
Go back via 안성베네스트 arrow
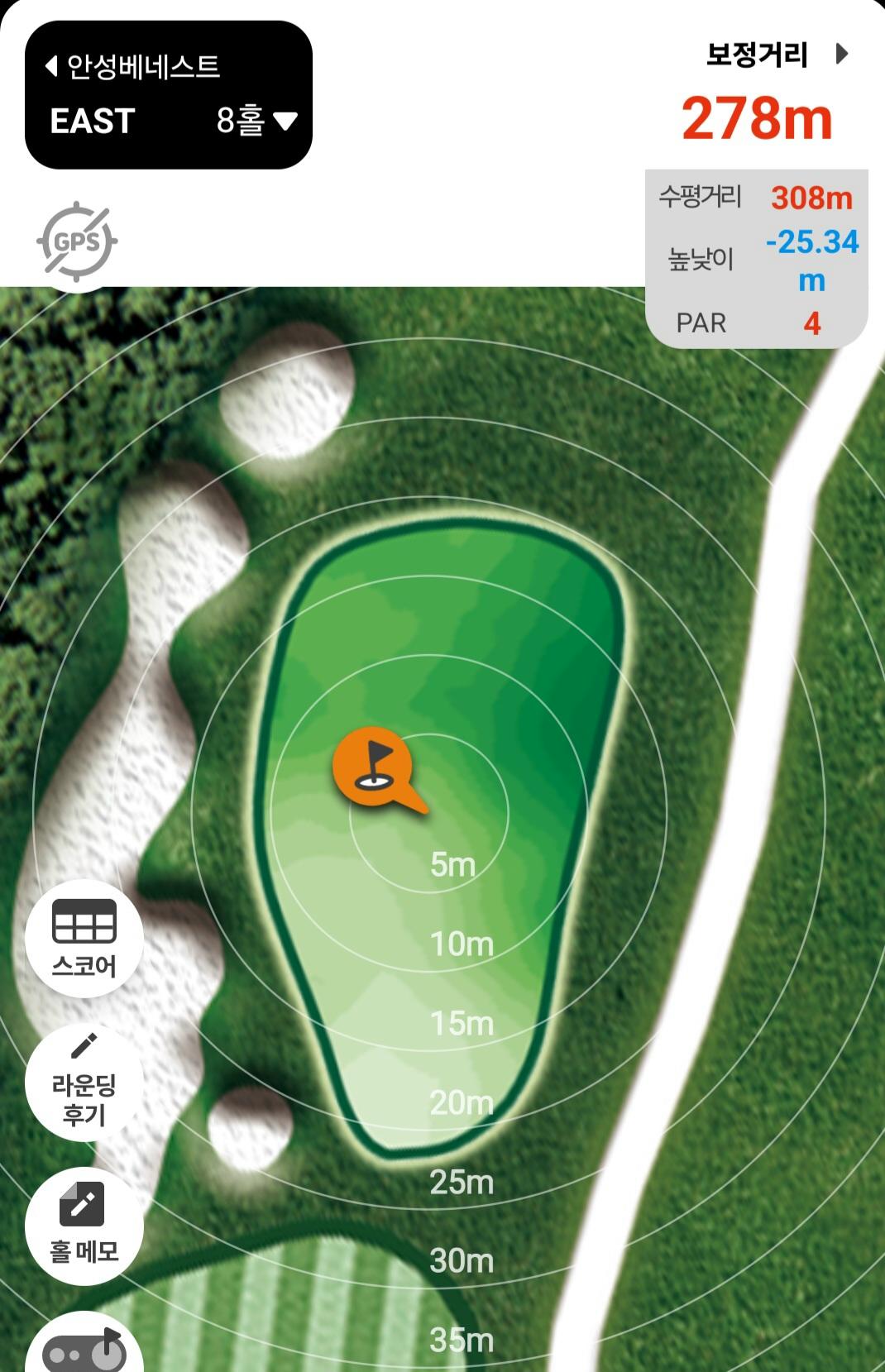(x=51, y=66)
